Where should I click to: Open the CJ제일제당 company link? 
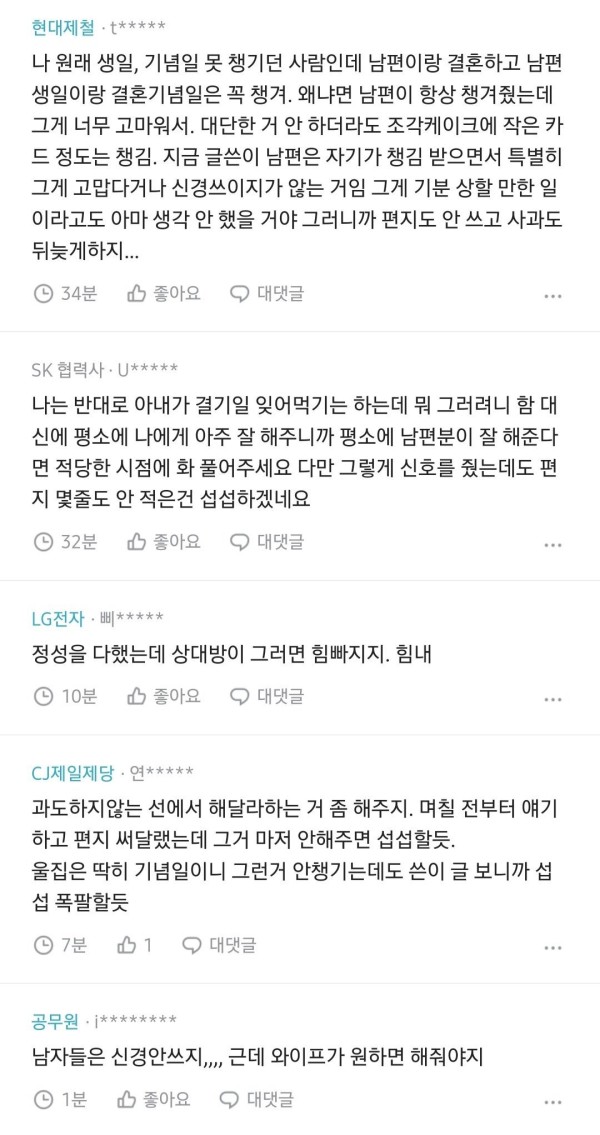[x=74, y=772]
